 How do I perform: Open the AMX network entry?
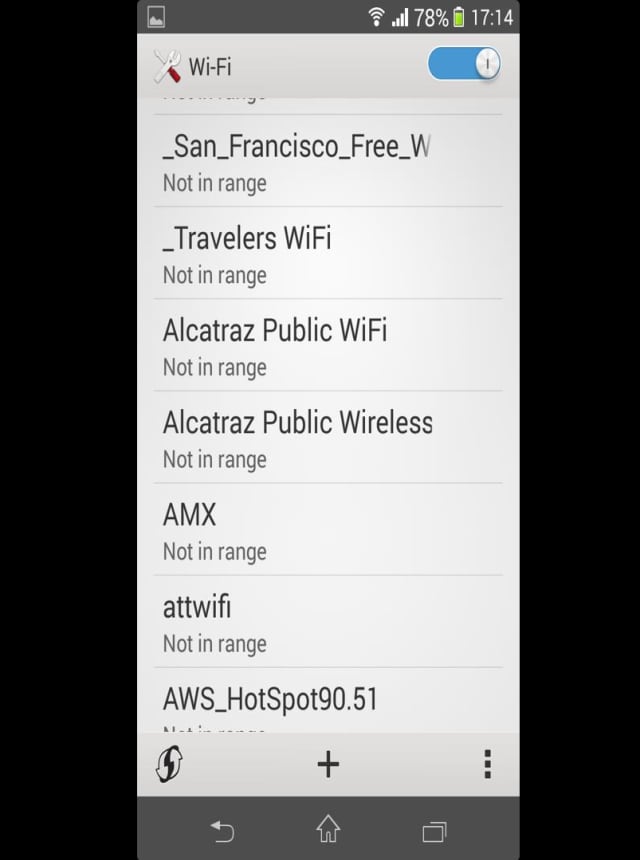tap(328, 530)
